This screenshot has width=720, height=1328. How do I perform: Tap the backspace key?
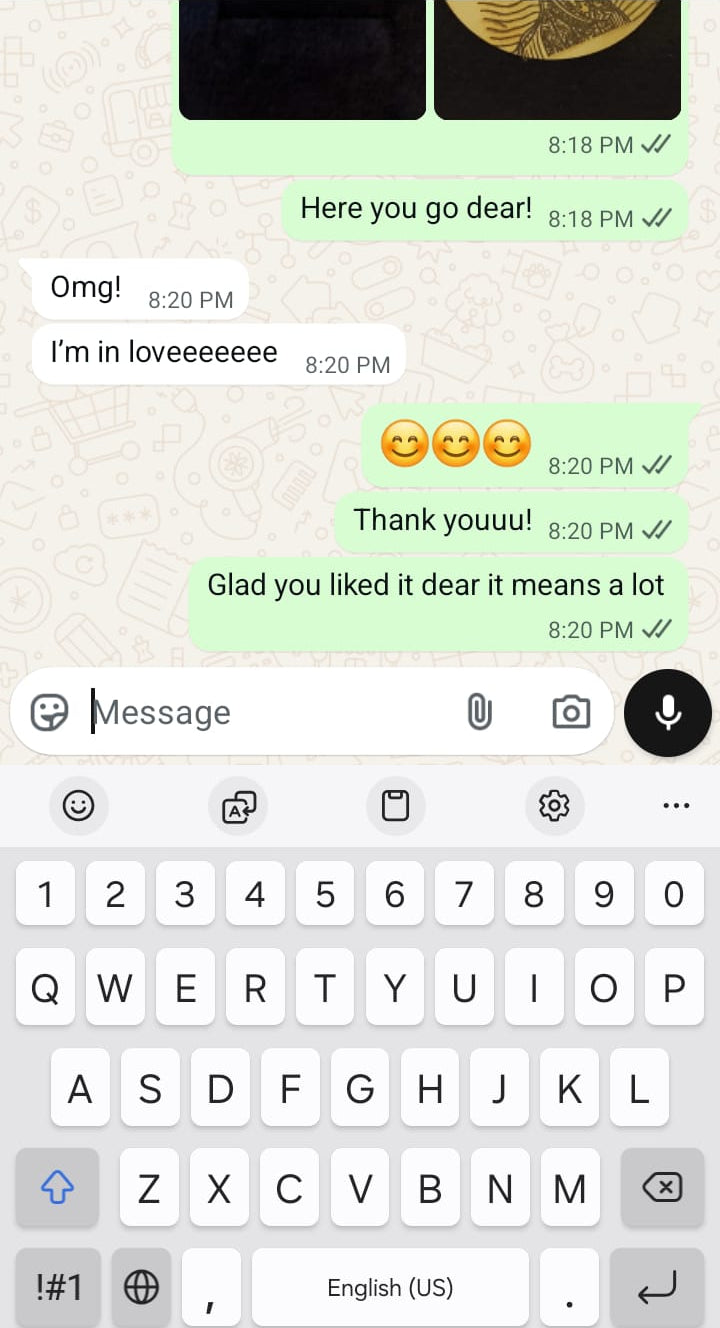click(x=662, y=1188)
